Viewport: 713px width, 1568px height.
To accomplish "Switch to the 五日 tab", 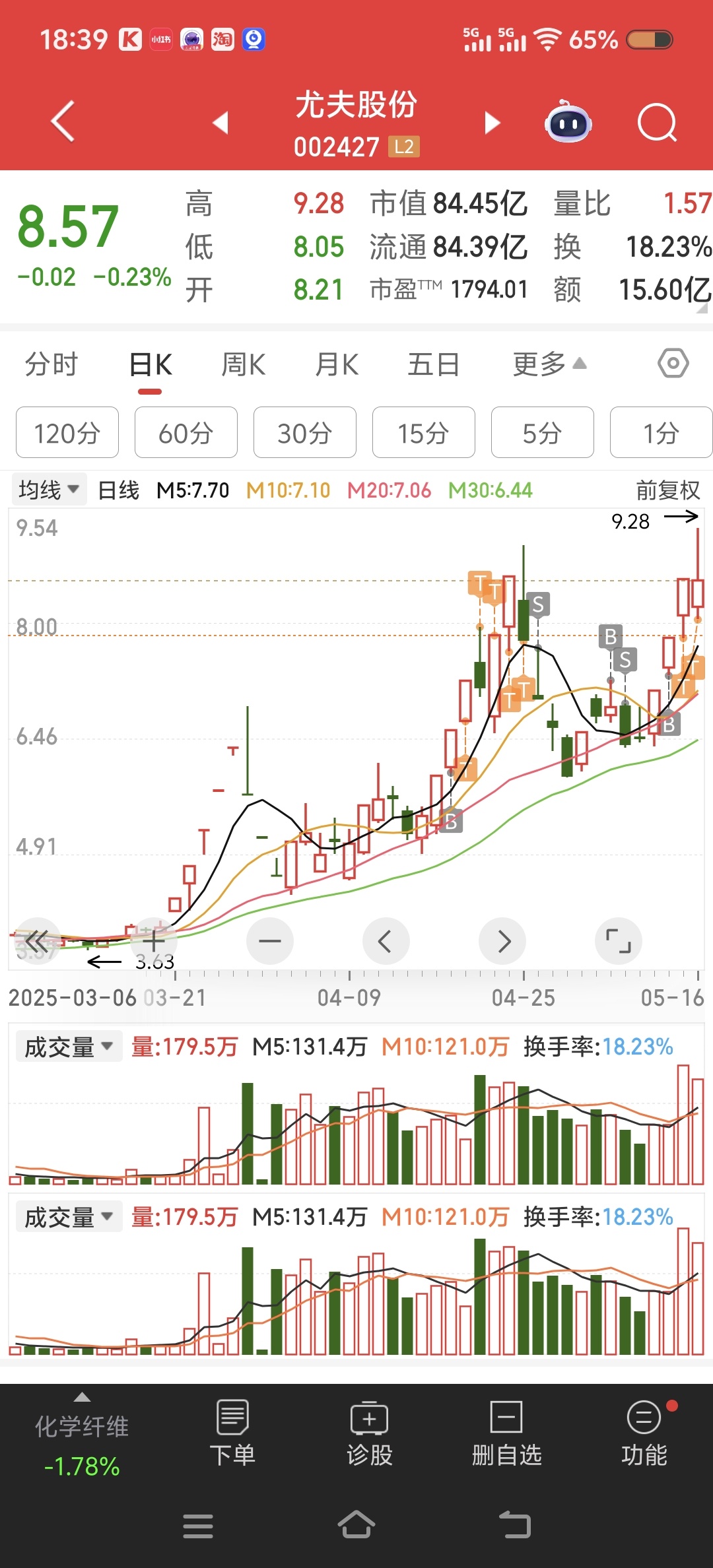I will click(x=433, y=365).
